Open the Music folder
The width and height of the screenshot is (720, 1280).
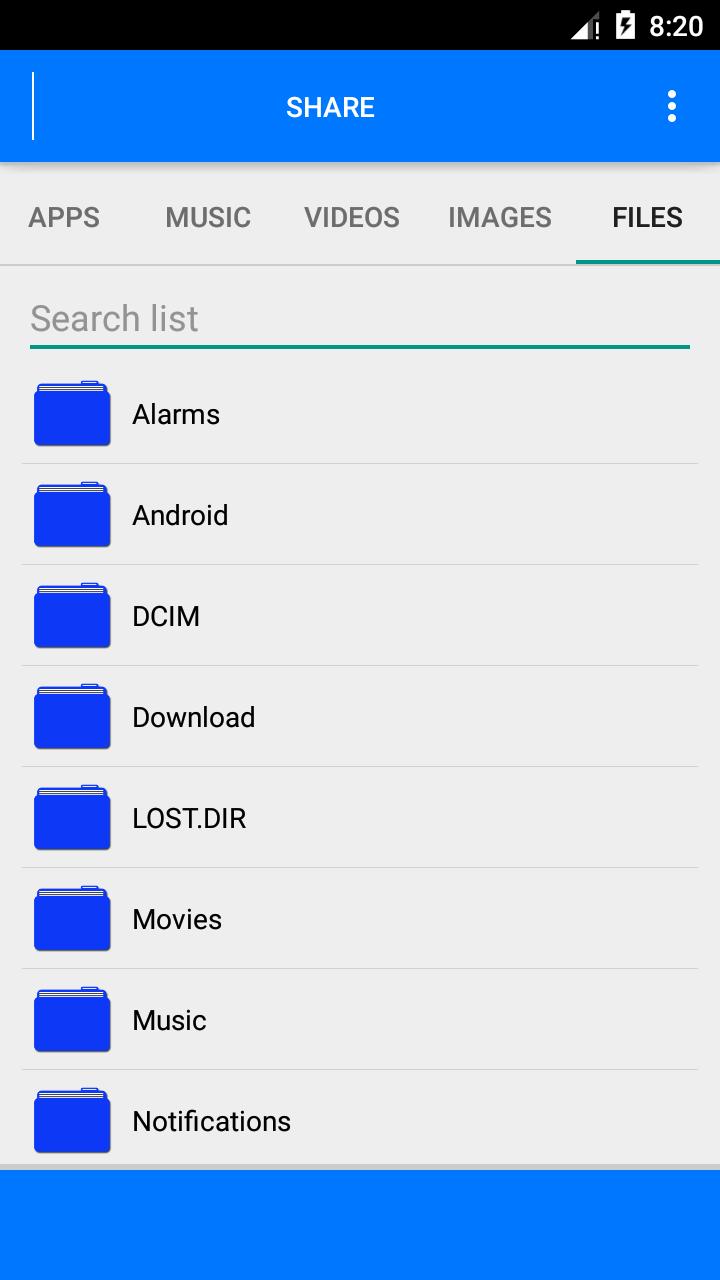(x=360, y=1020)
